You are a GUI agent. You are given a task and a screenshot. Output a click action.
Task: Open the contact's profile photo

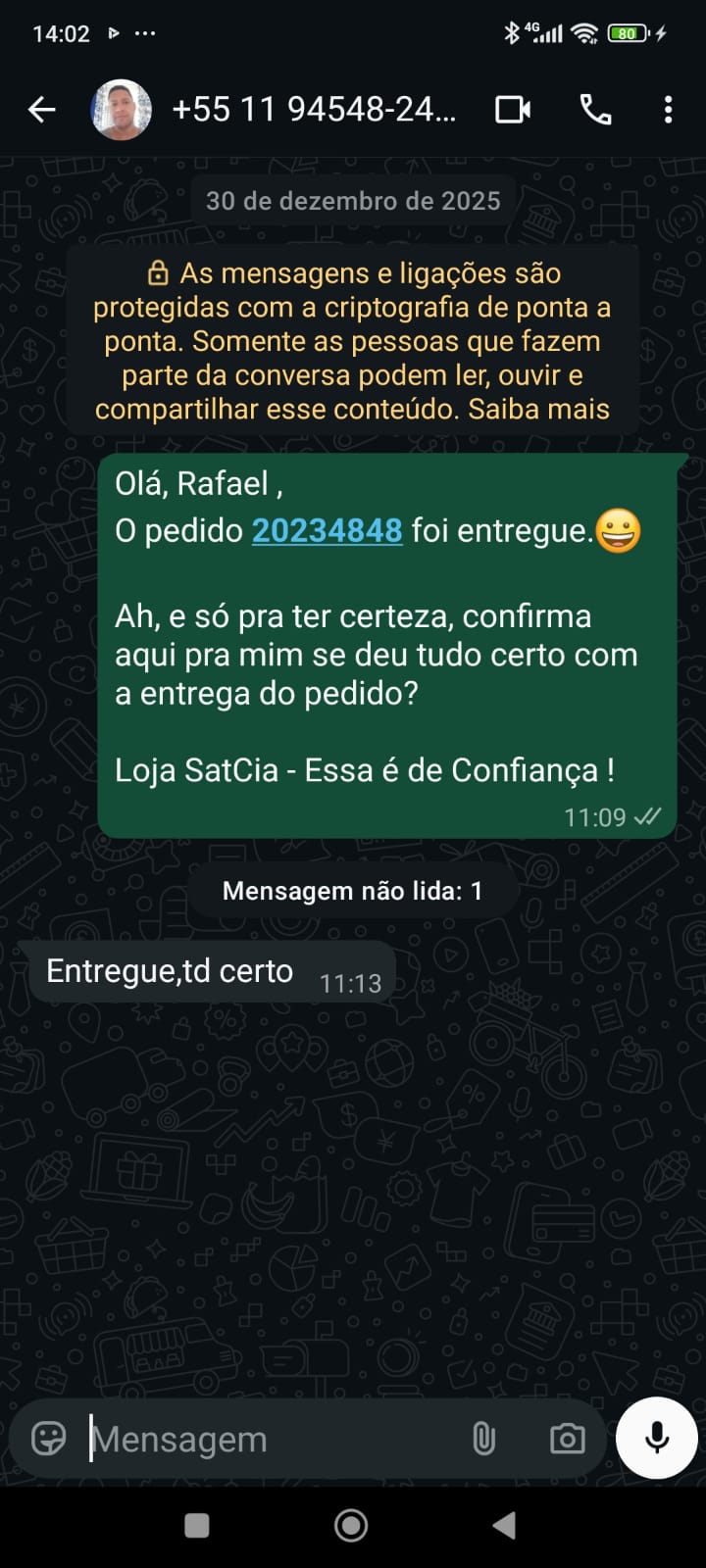[x=121, y=110]
